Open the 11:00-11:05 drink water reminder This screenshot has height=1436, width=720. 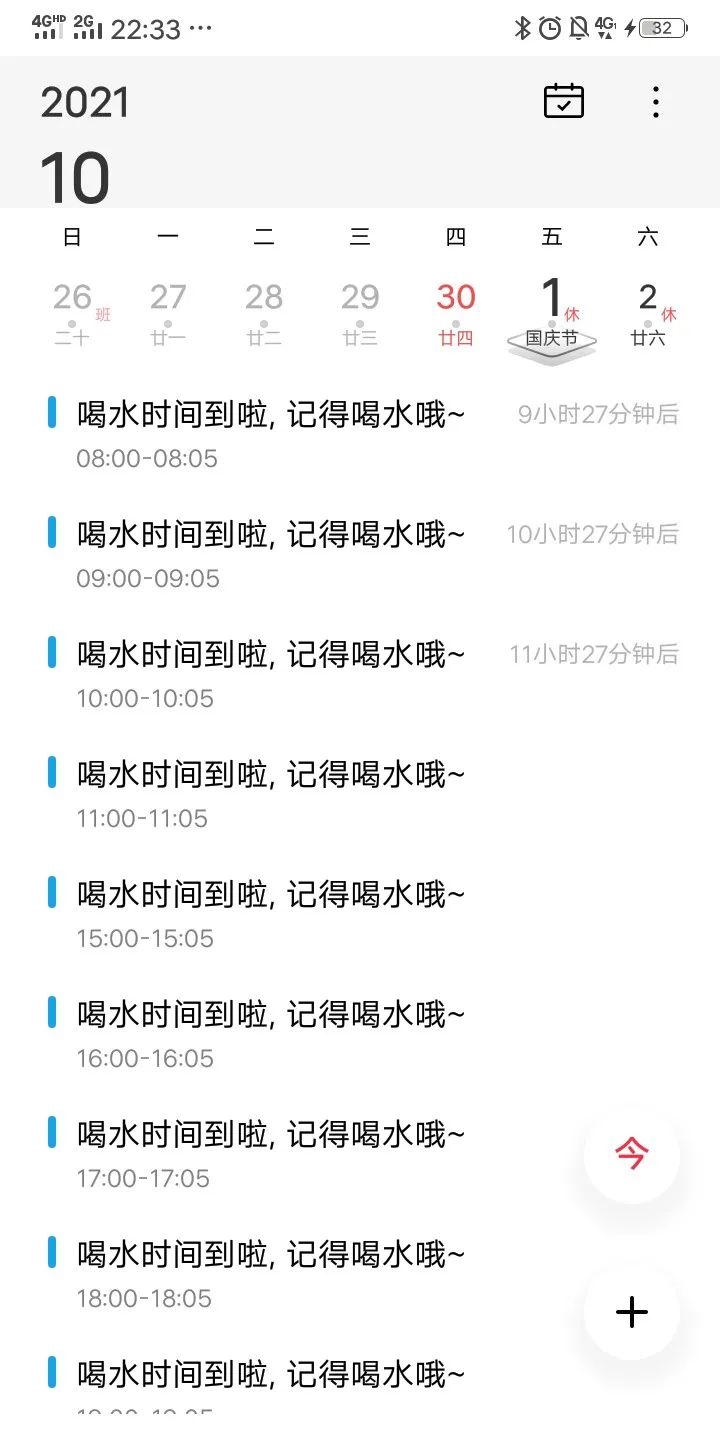pos(360,794)
